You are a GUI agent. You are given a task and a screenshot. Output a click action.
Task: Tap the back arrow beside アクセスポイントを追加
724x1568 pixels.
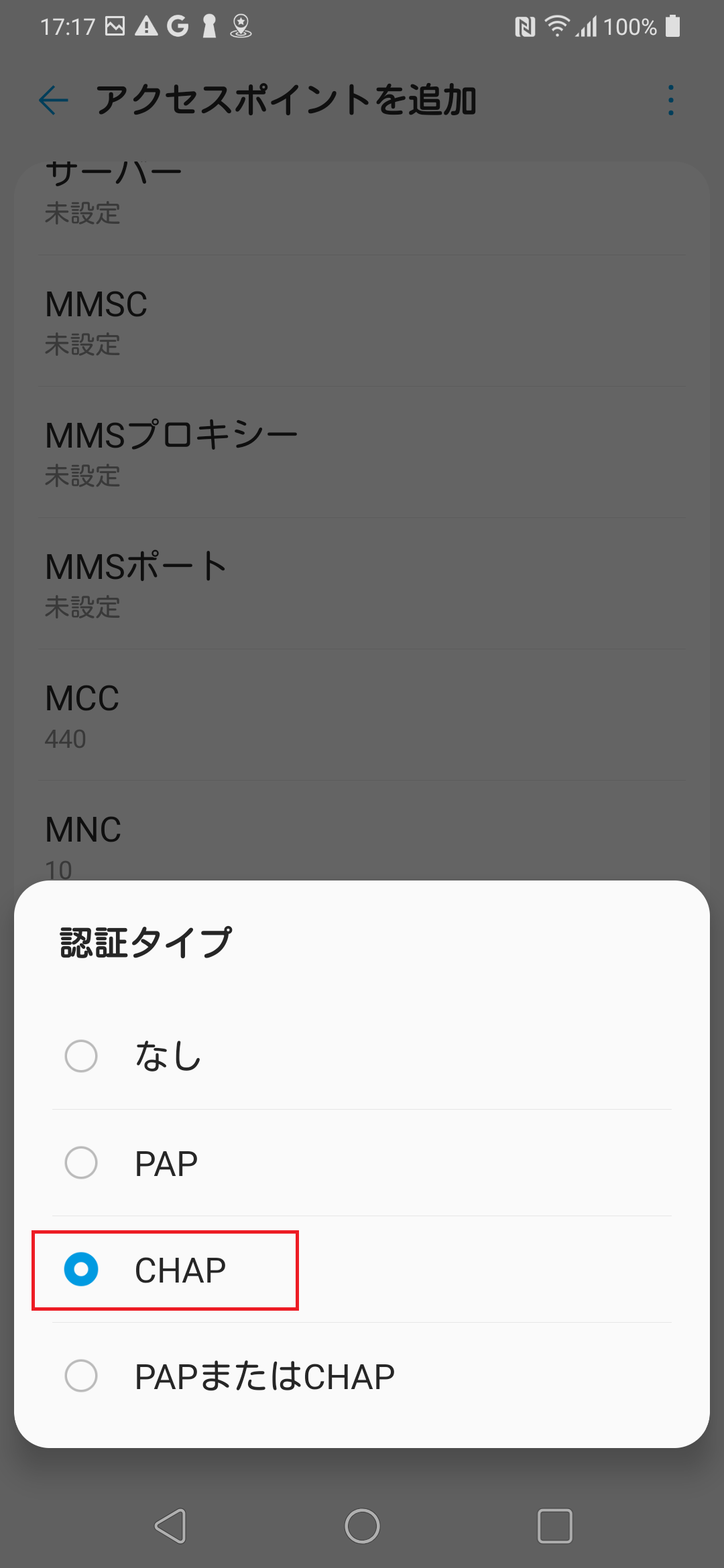click(52, 101)
